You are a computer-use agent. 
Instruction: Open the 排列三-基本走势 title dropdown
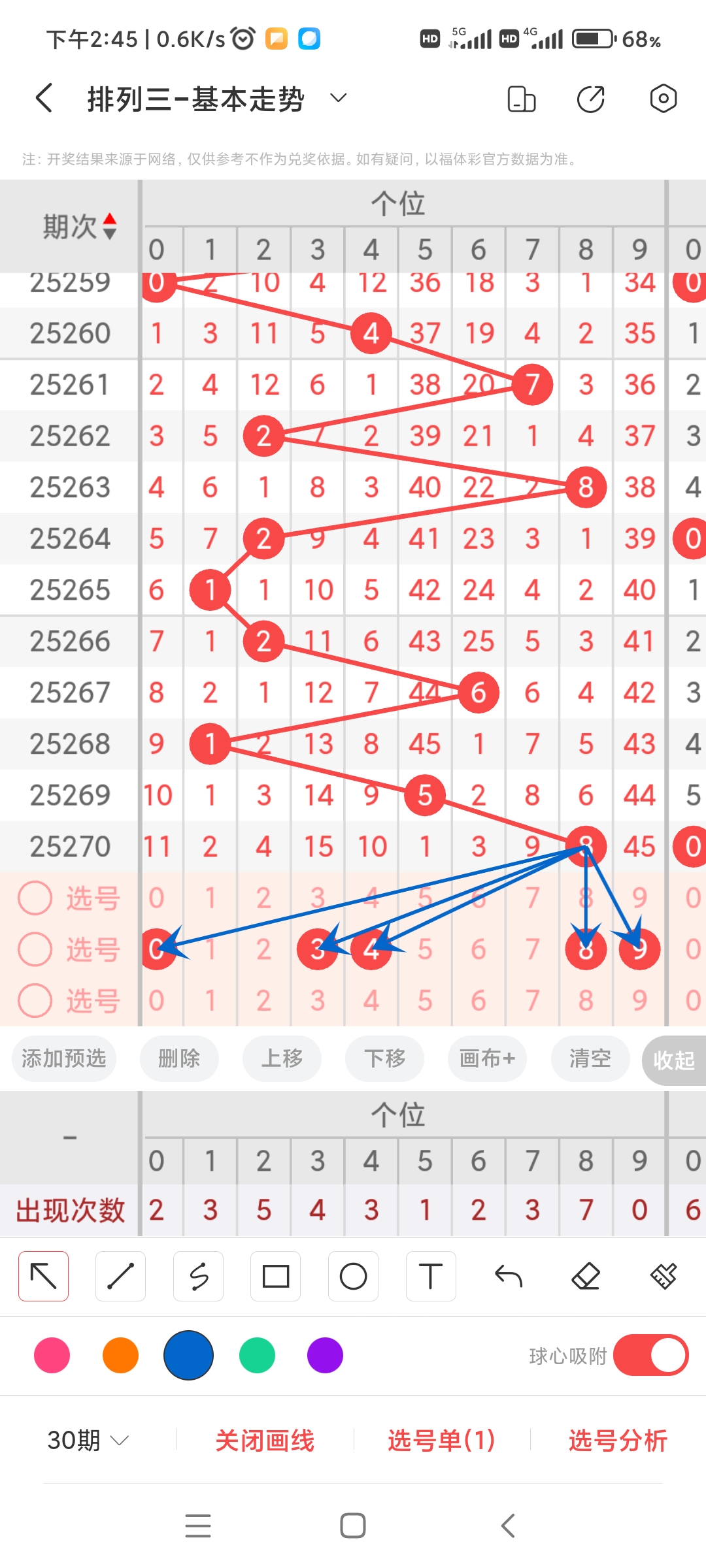(x=337, y=98)
